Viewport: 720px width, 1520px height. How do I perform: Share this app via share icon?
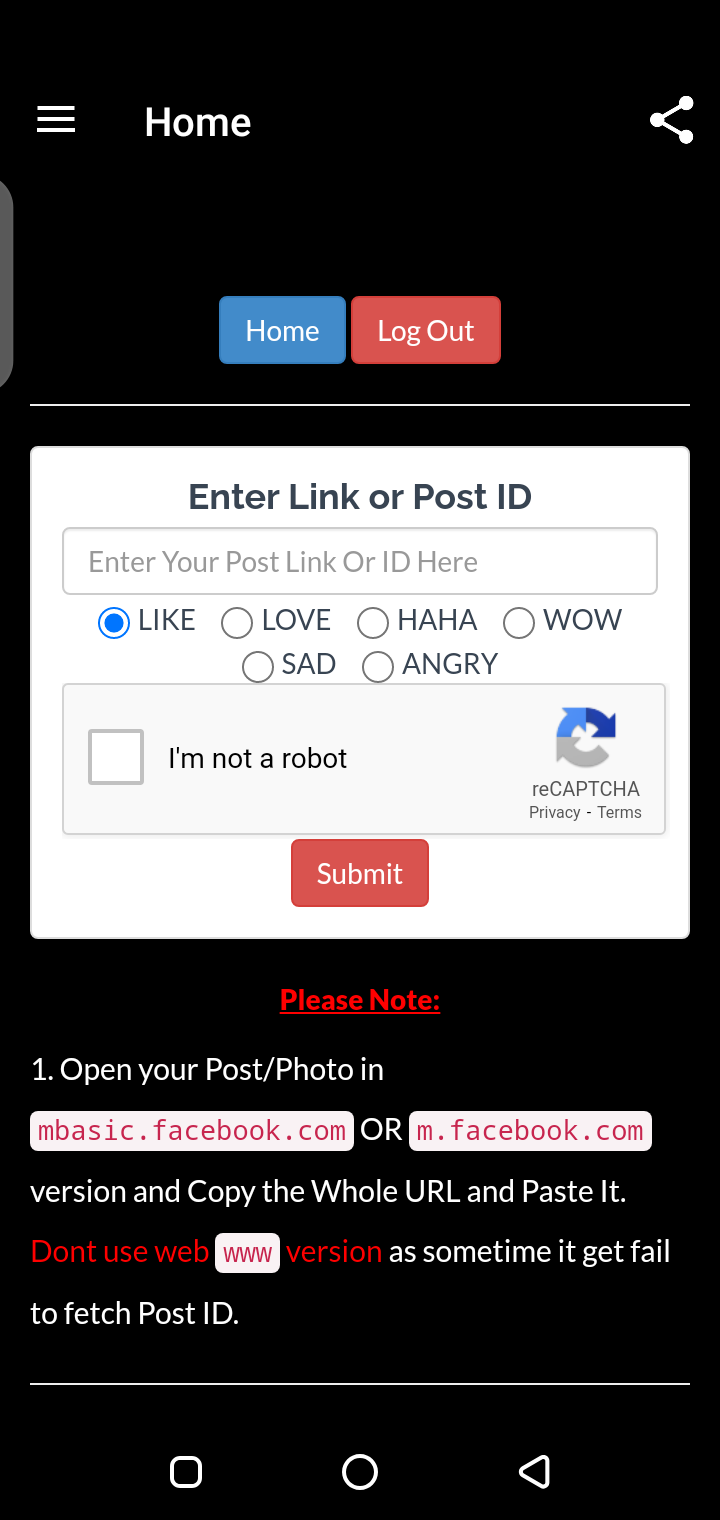point(672,120)
